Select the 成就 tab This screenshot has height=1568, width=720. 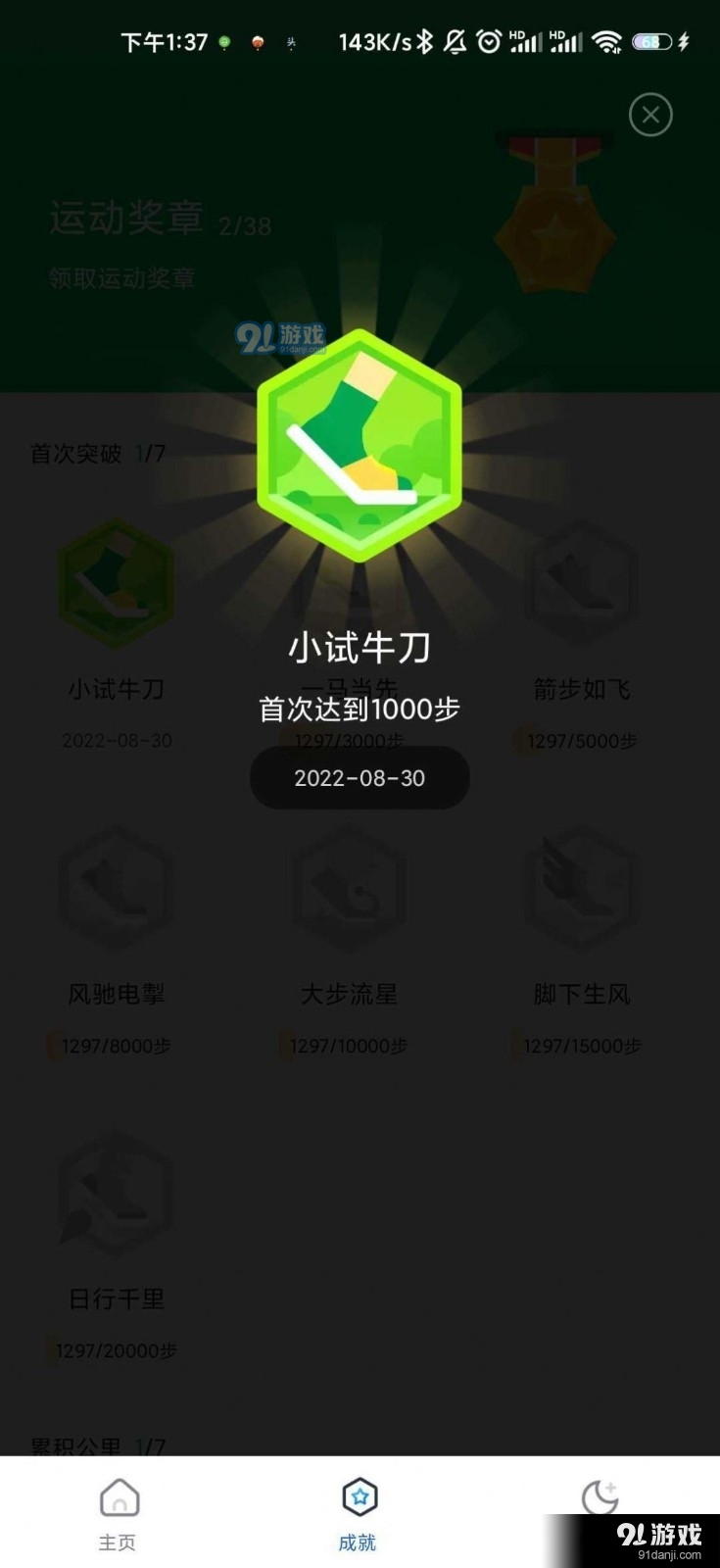click(359, 1514)
